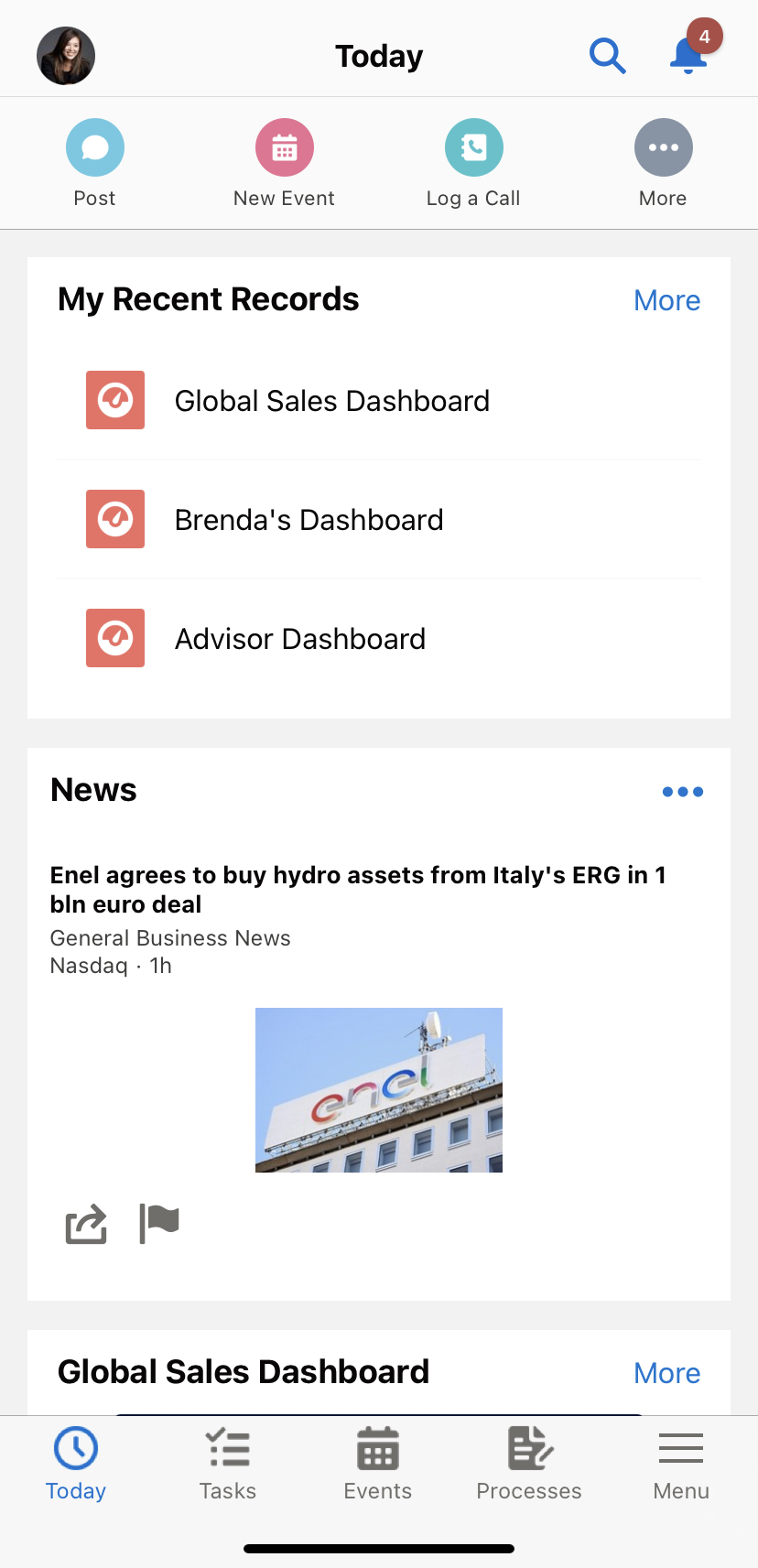Screen dimensions: 758x1568
Task: Share the Enel news article
Action: click(x=86, y=1224)
